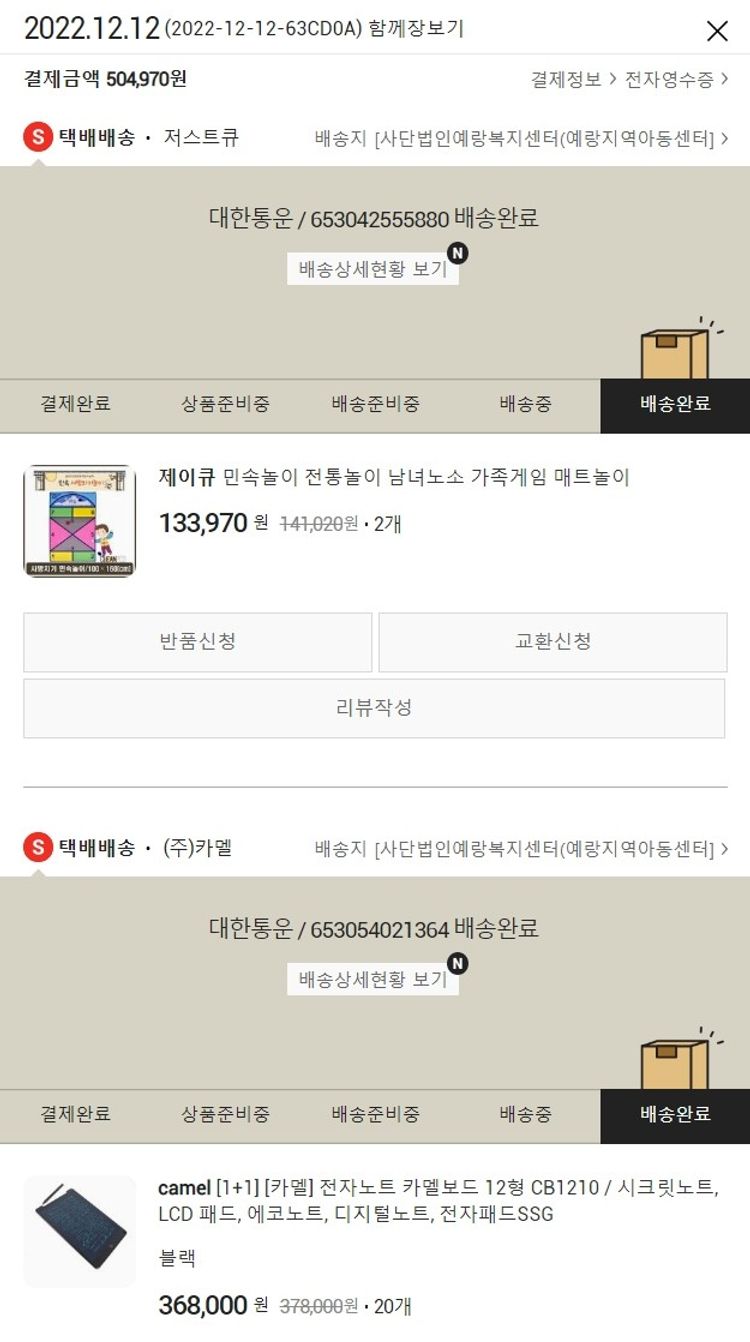Open the 제이큐 민속놀이 전통놀이 product title

tap(394, 478)
